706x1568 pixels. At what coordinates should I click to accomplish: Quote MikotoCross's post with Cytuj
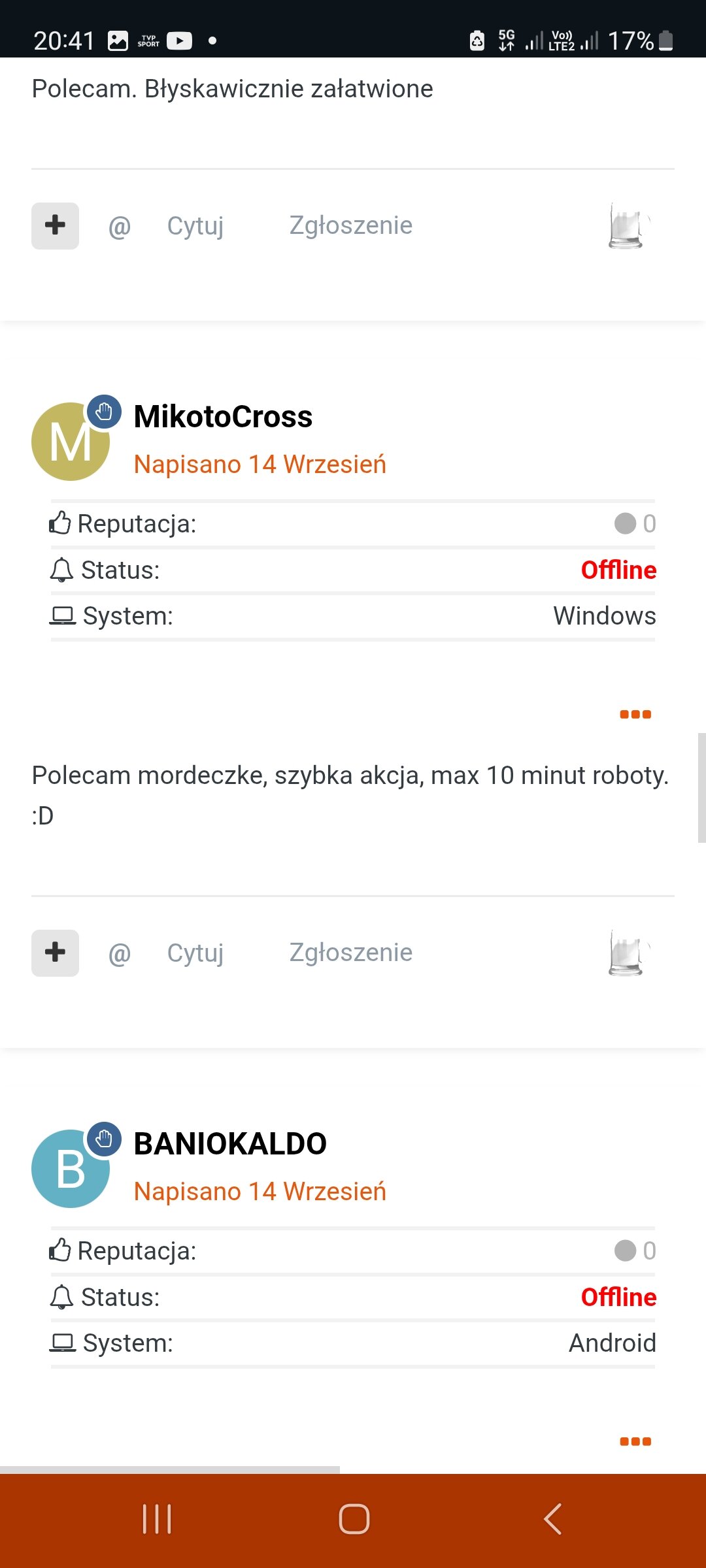coord(195,953)
